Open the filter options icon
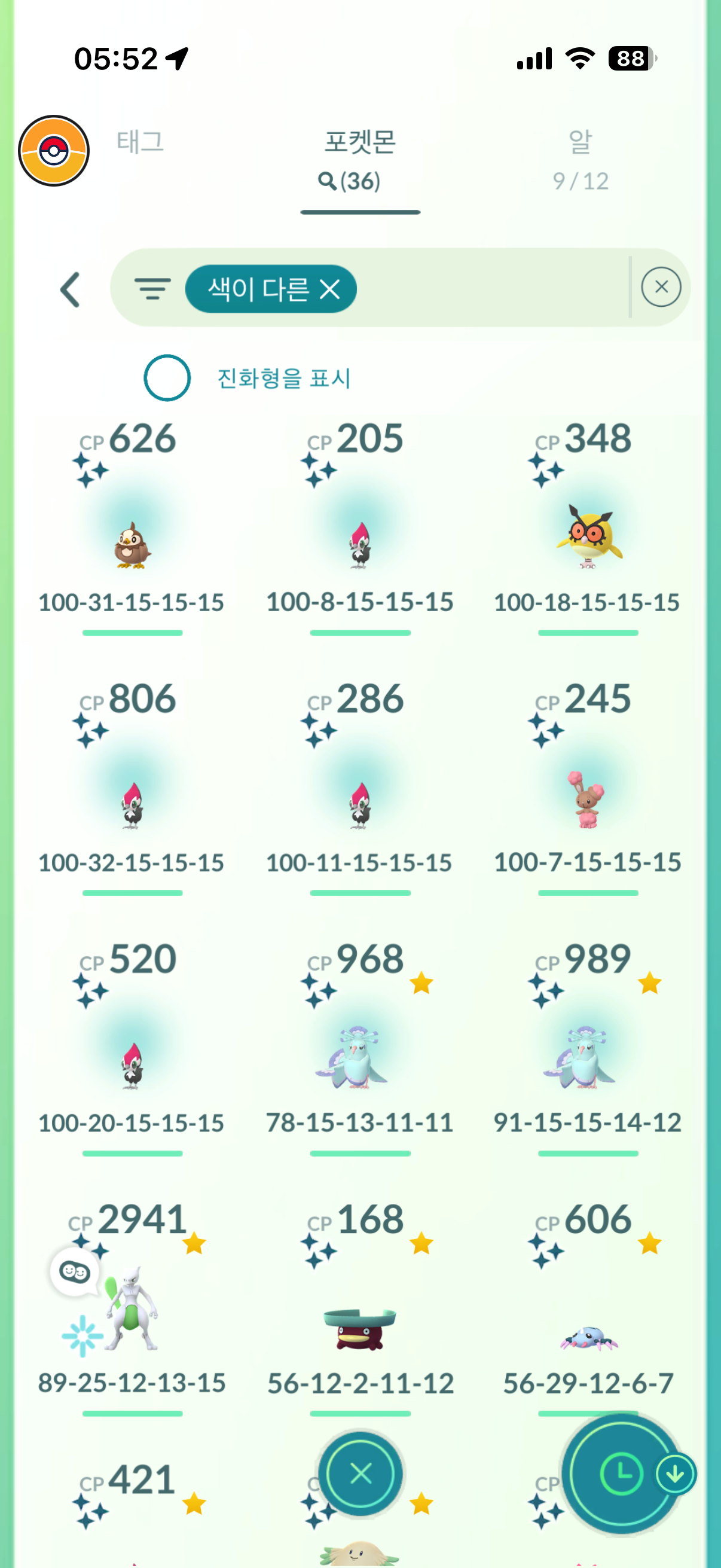 152,288
